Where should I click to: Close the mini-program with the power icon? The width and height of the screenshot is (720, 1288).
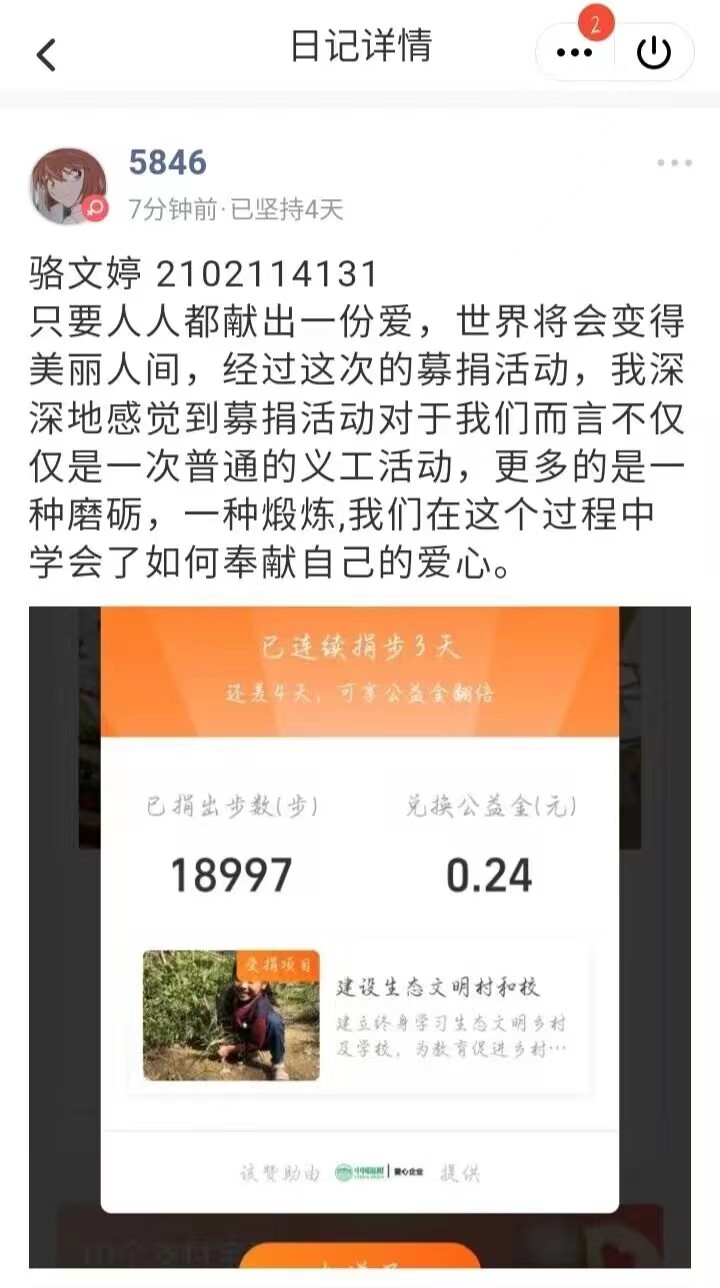pyautogui.click(x=654, y=53)
